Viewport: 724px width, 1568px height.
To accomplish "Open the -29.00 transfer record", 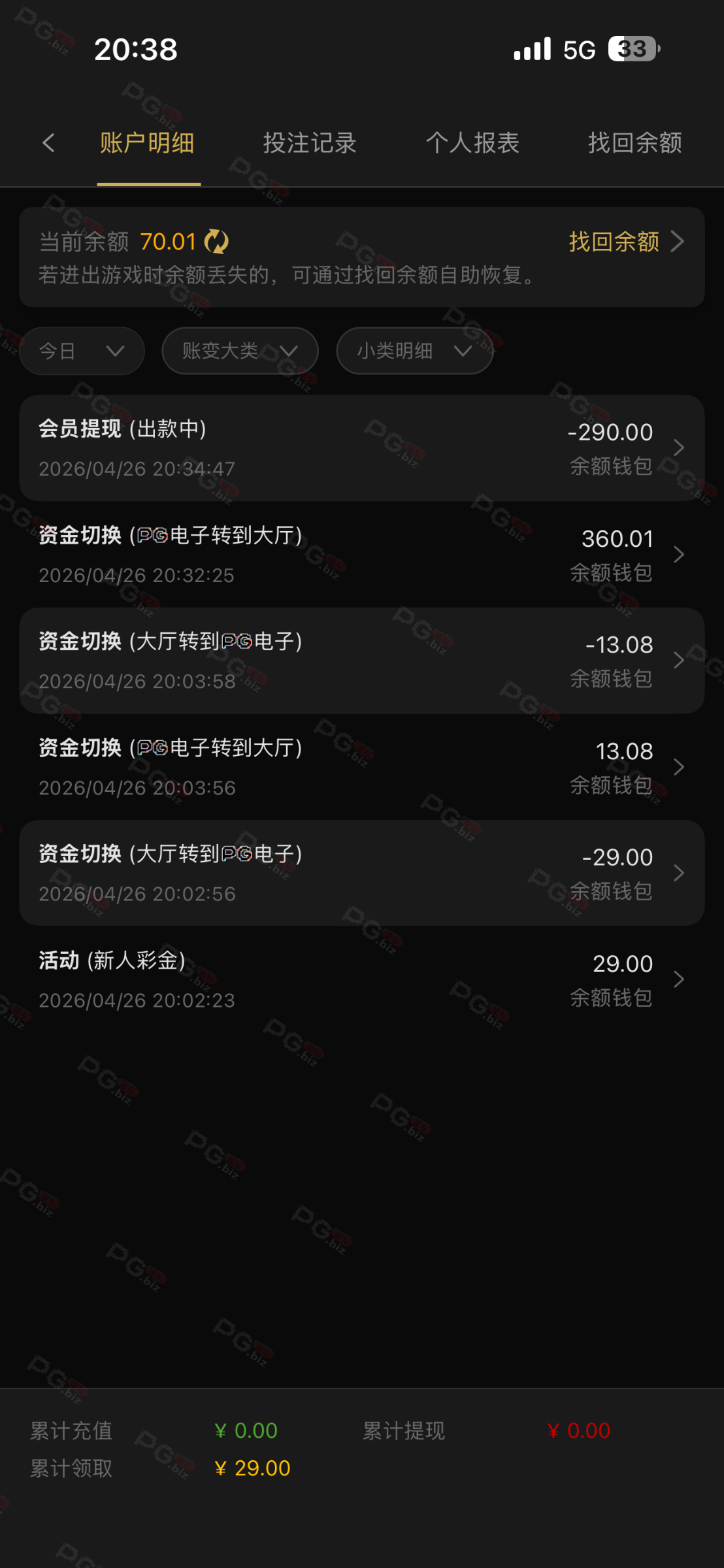I will (x=361, y=873).
